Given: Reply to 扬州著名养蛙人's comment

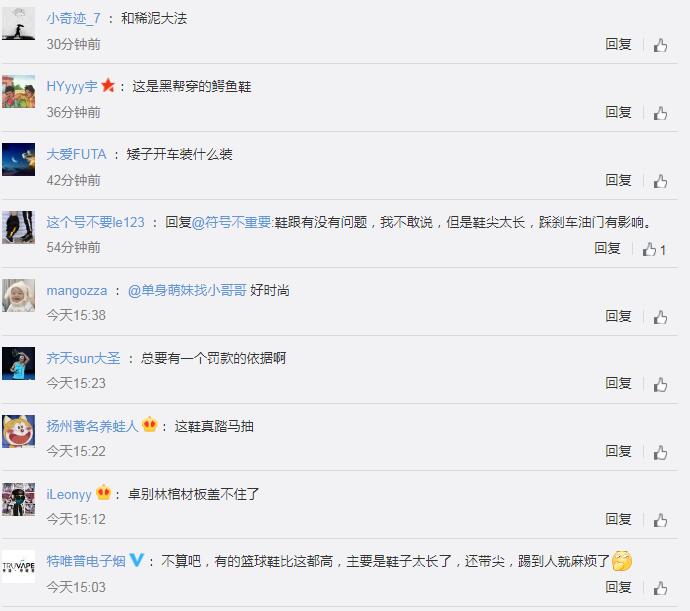Looking at the screenshot, I should pyautogui.click(x=618, y=451).
